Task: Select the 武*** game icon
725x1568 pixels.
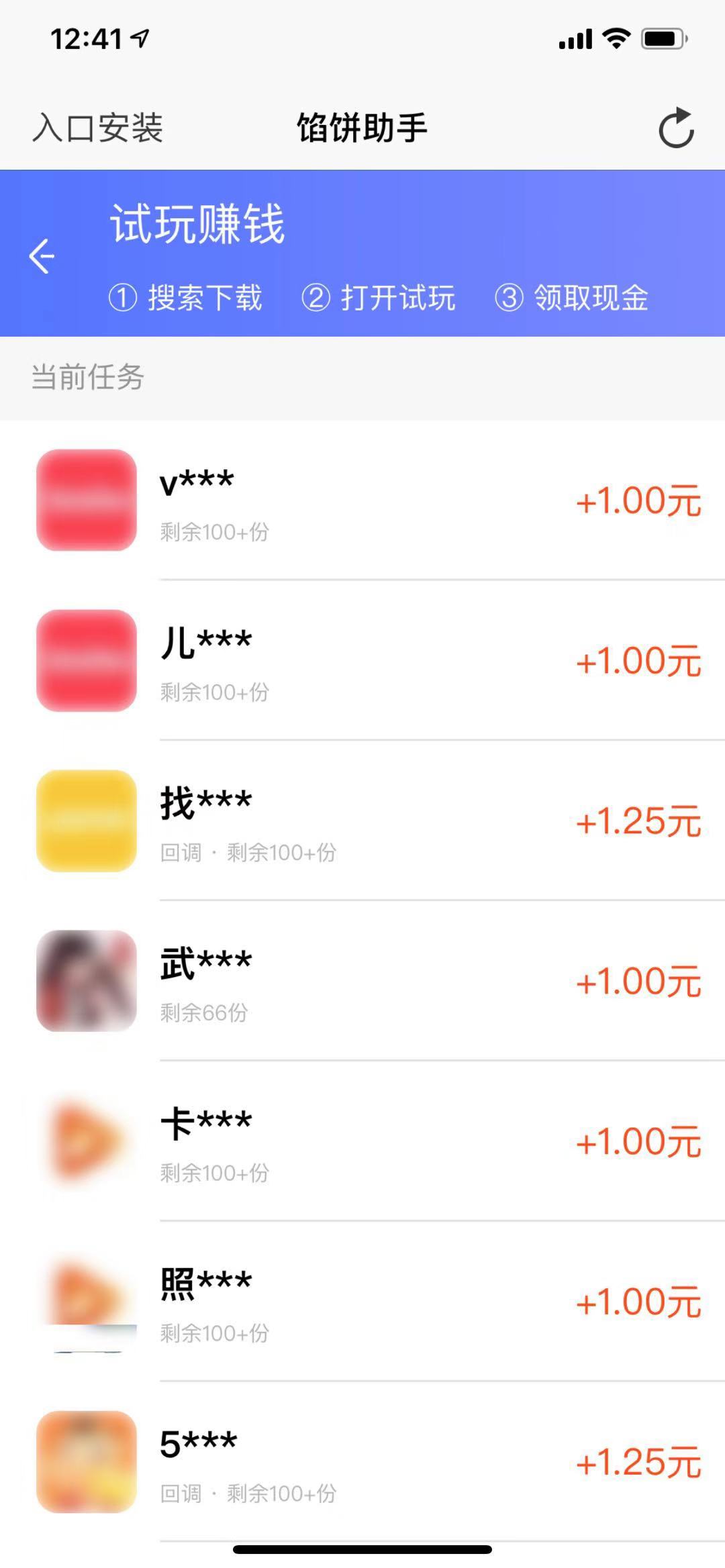Action: click(x=85, y=981)
